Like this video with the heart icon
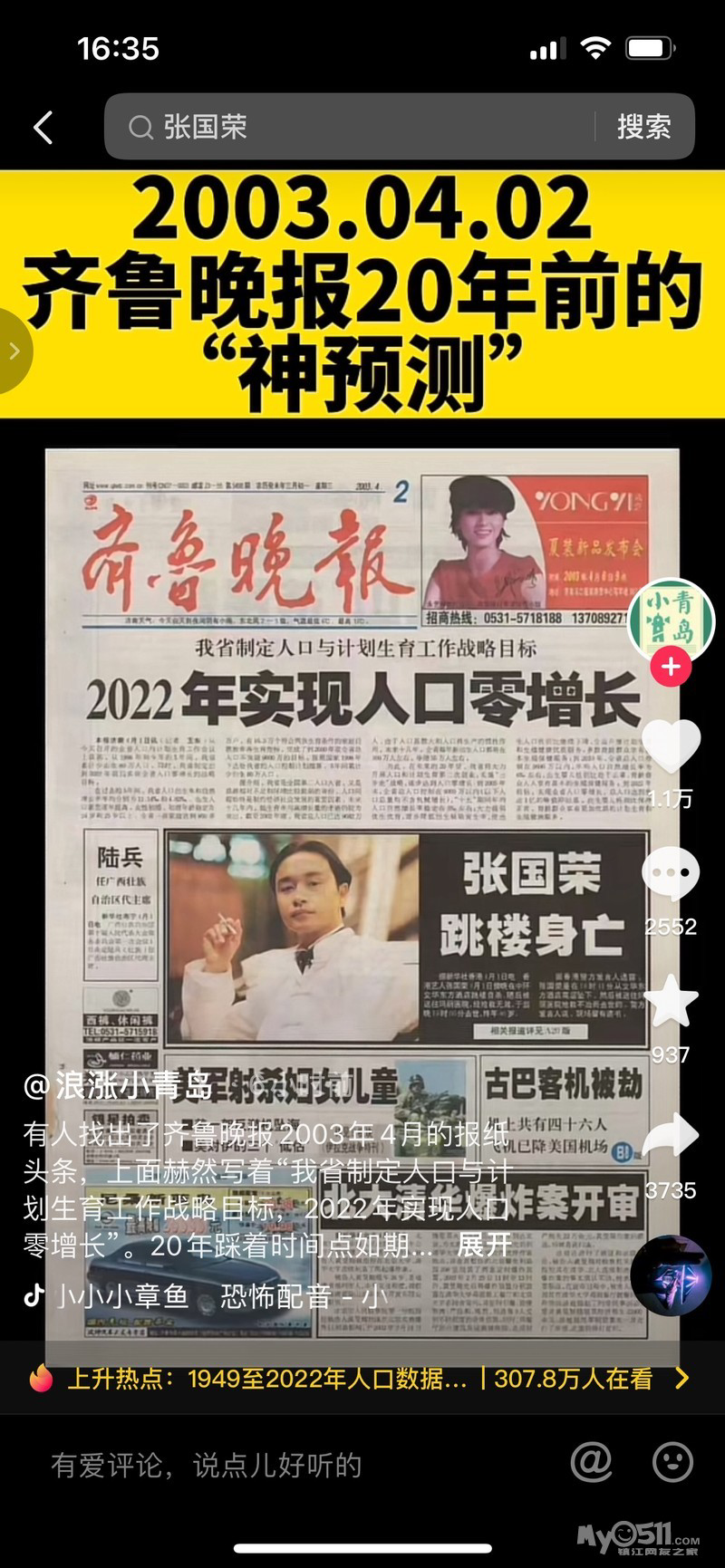725x1568 pixels. tap(671, 747)
